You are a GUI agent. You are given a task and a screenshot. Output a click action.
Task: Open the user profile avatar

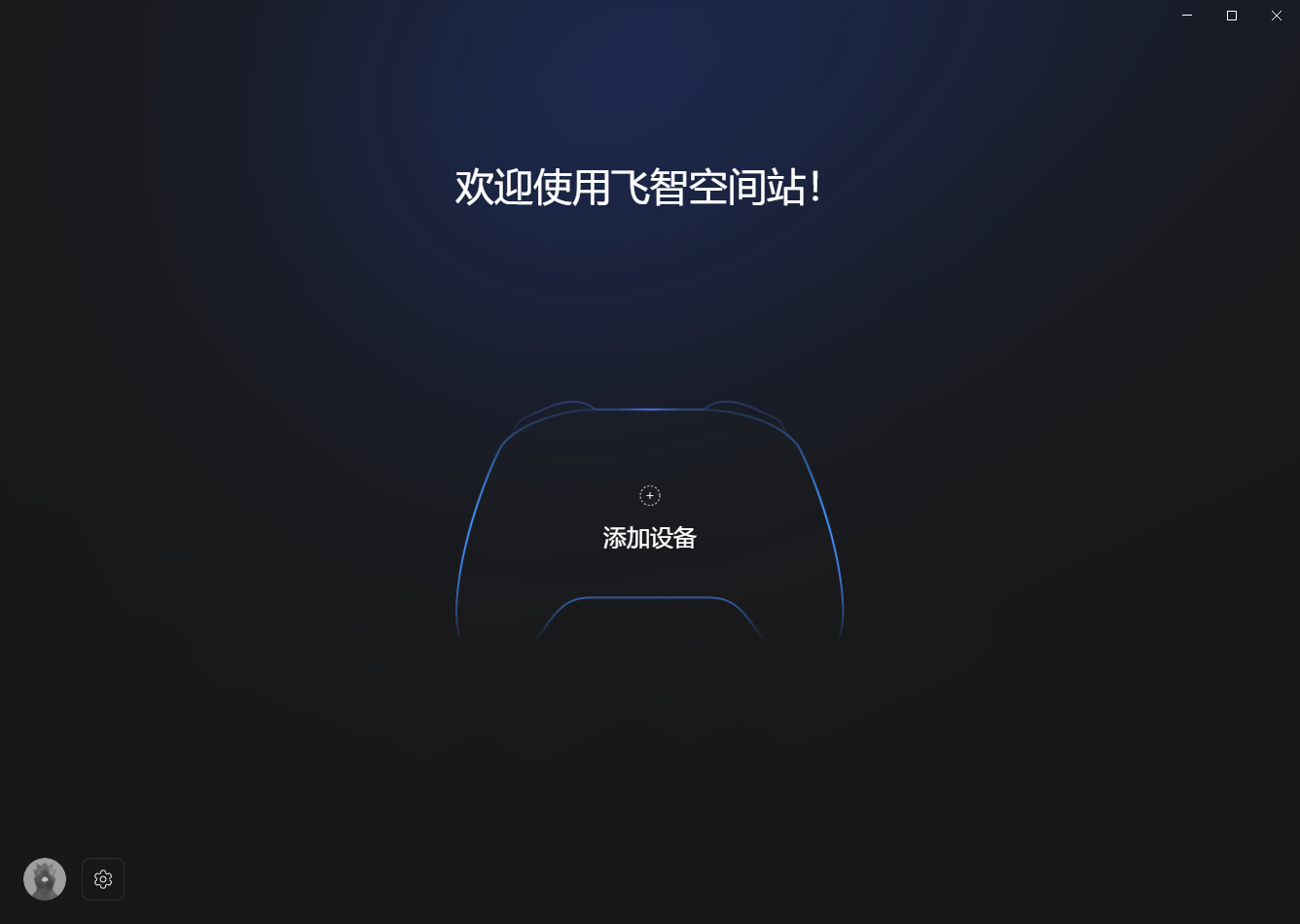(x=45, y=879)
